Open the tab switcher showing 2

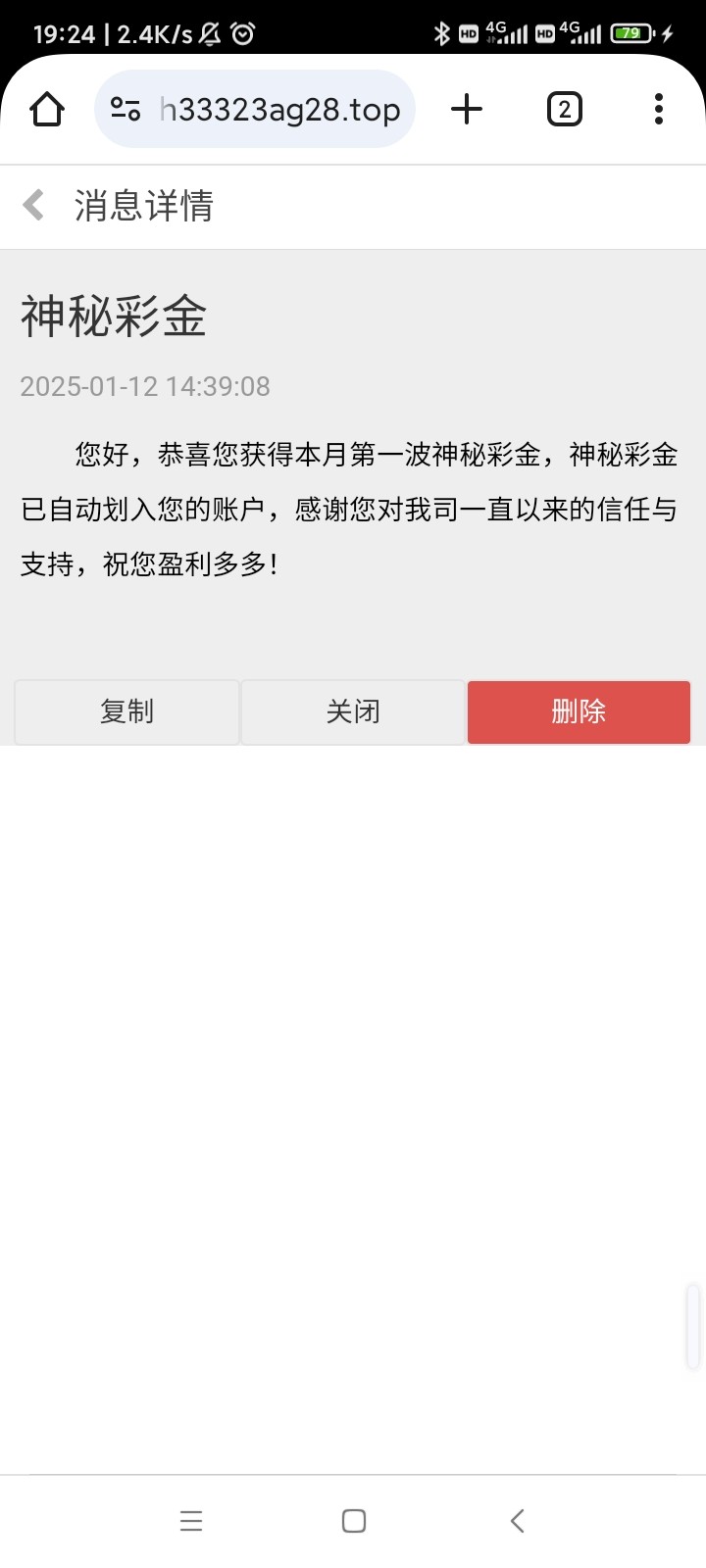coord(564,109)
